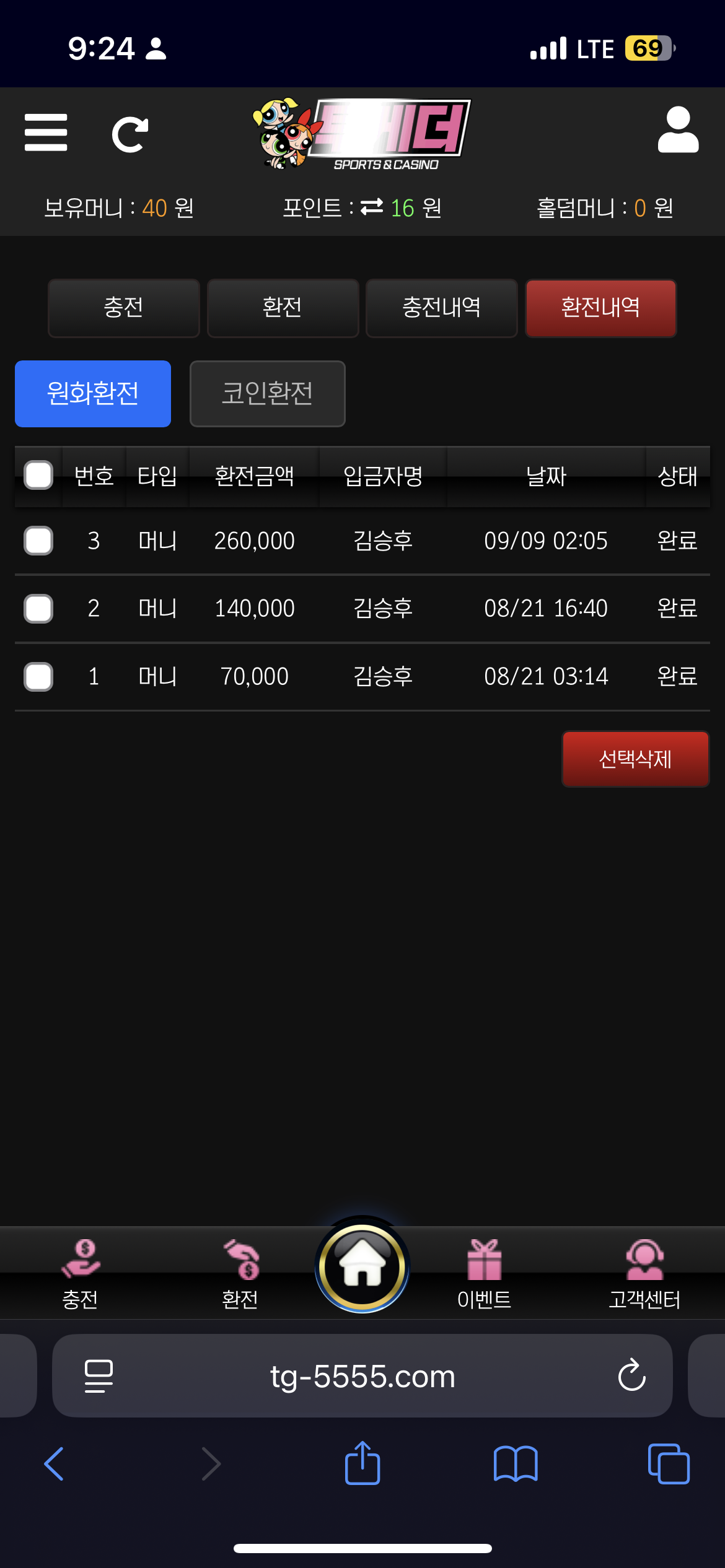Open 충전 in bottom navigation
Image resolution: width=725 pixels, height=1568 pixels.
81,1273
